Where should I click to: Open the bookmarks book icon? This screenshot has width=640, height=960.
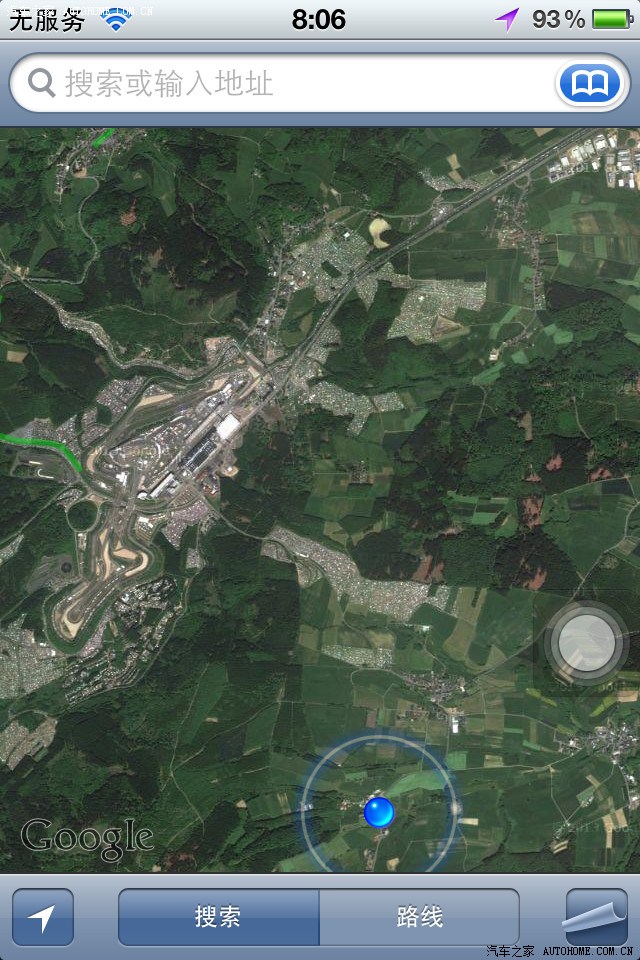click(589, 84)
